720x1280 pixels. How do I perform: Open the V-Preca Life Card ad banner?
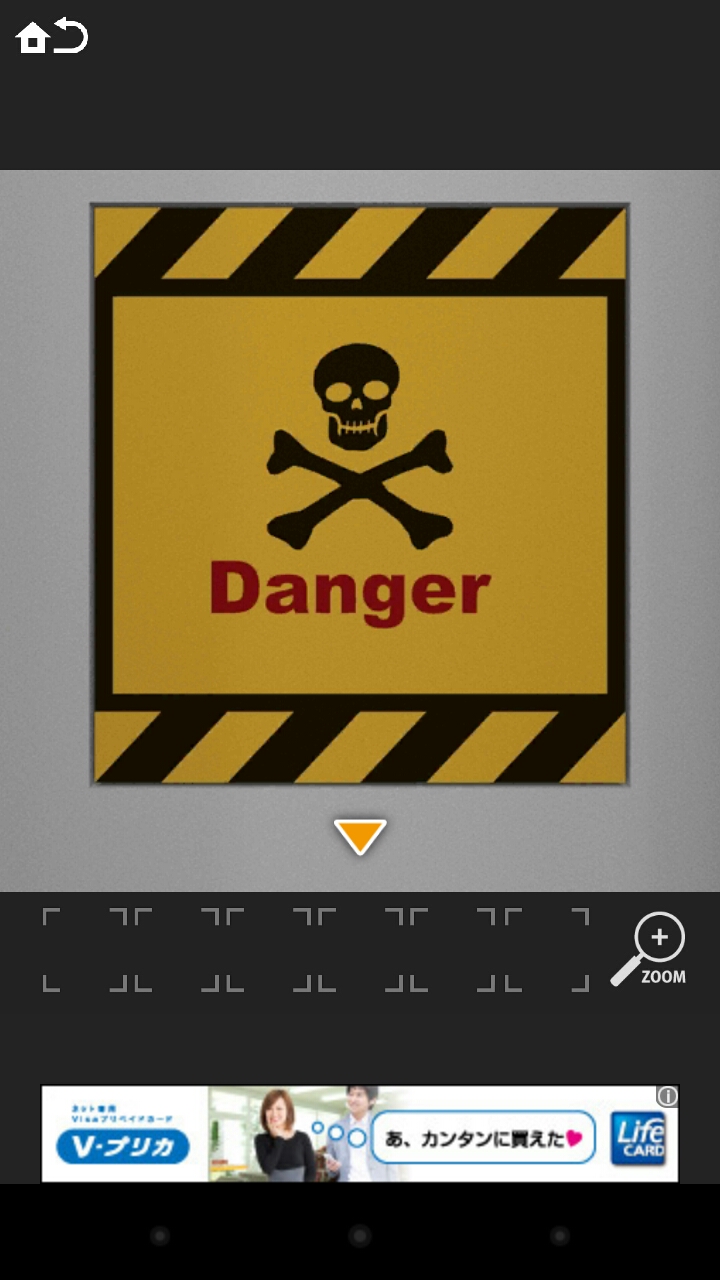359,1134
